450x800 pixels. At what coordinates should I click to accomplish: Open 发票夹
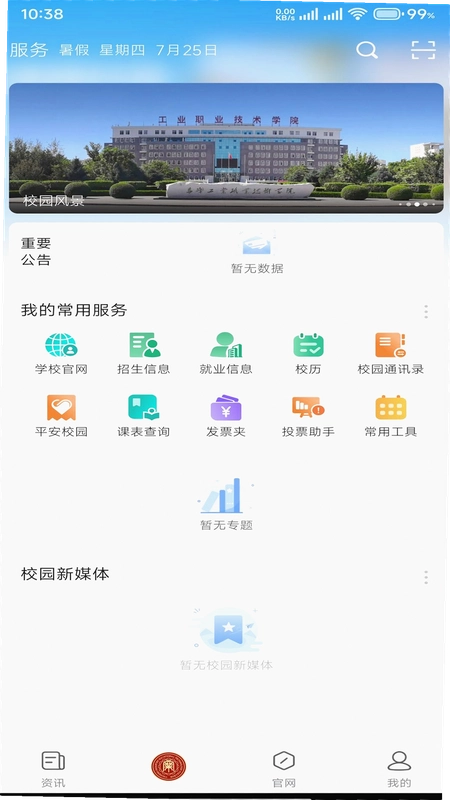[x=226, y=416]
